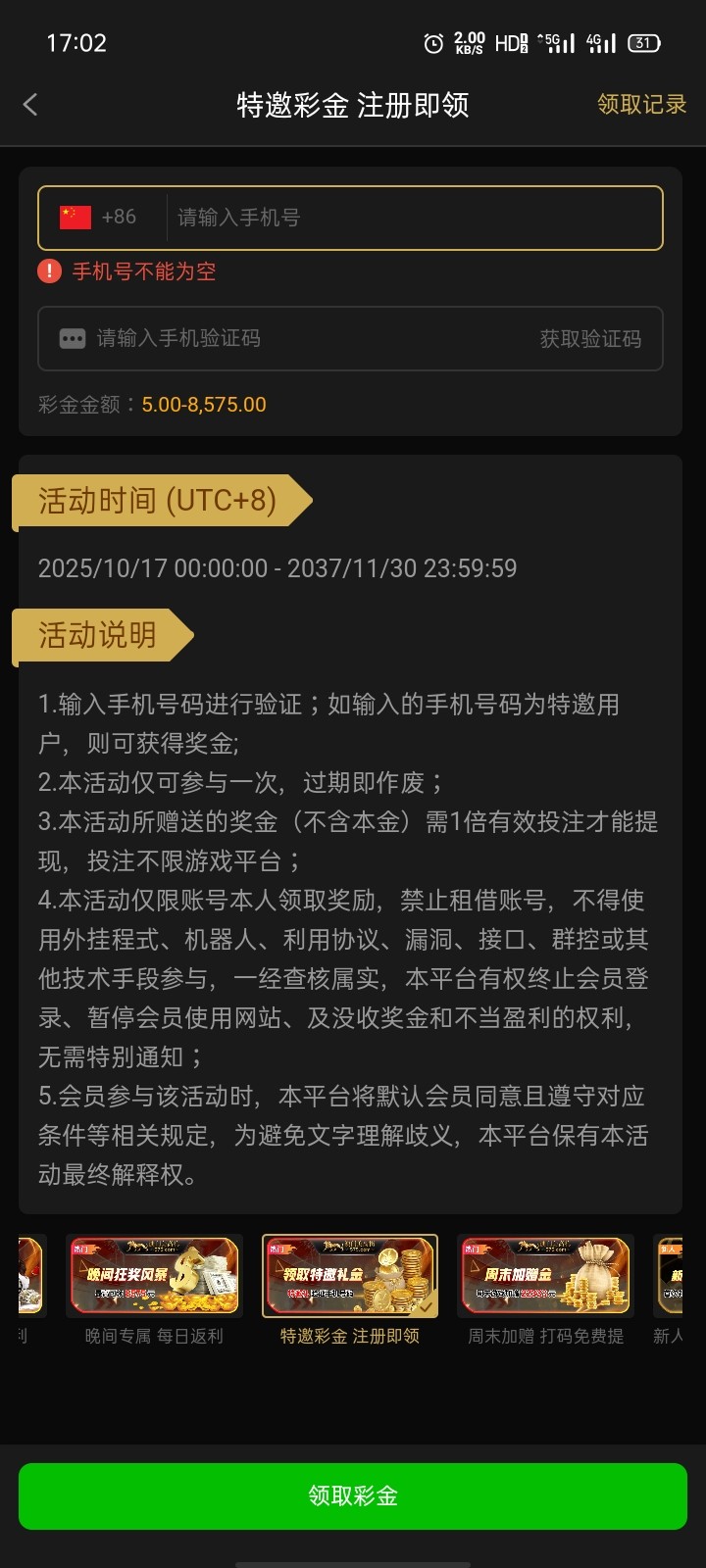Expand the 活动时间 (UTC+8) banner section
This screenshot has height=1568, width=706.
tap(157, 501)
